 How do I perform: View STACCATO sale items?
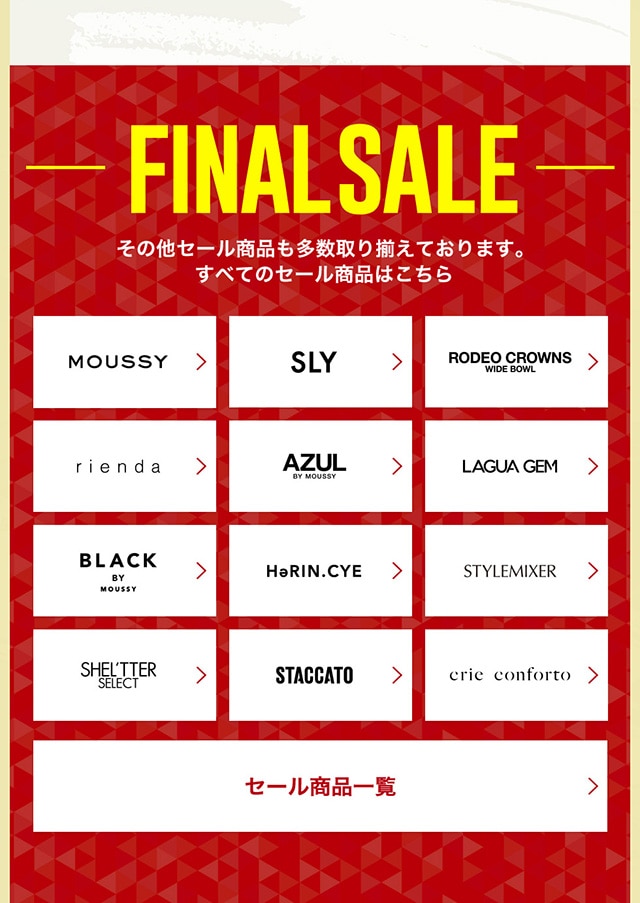coord(320,675)
